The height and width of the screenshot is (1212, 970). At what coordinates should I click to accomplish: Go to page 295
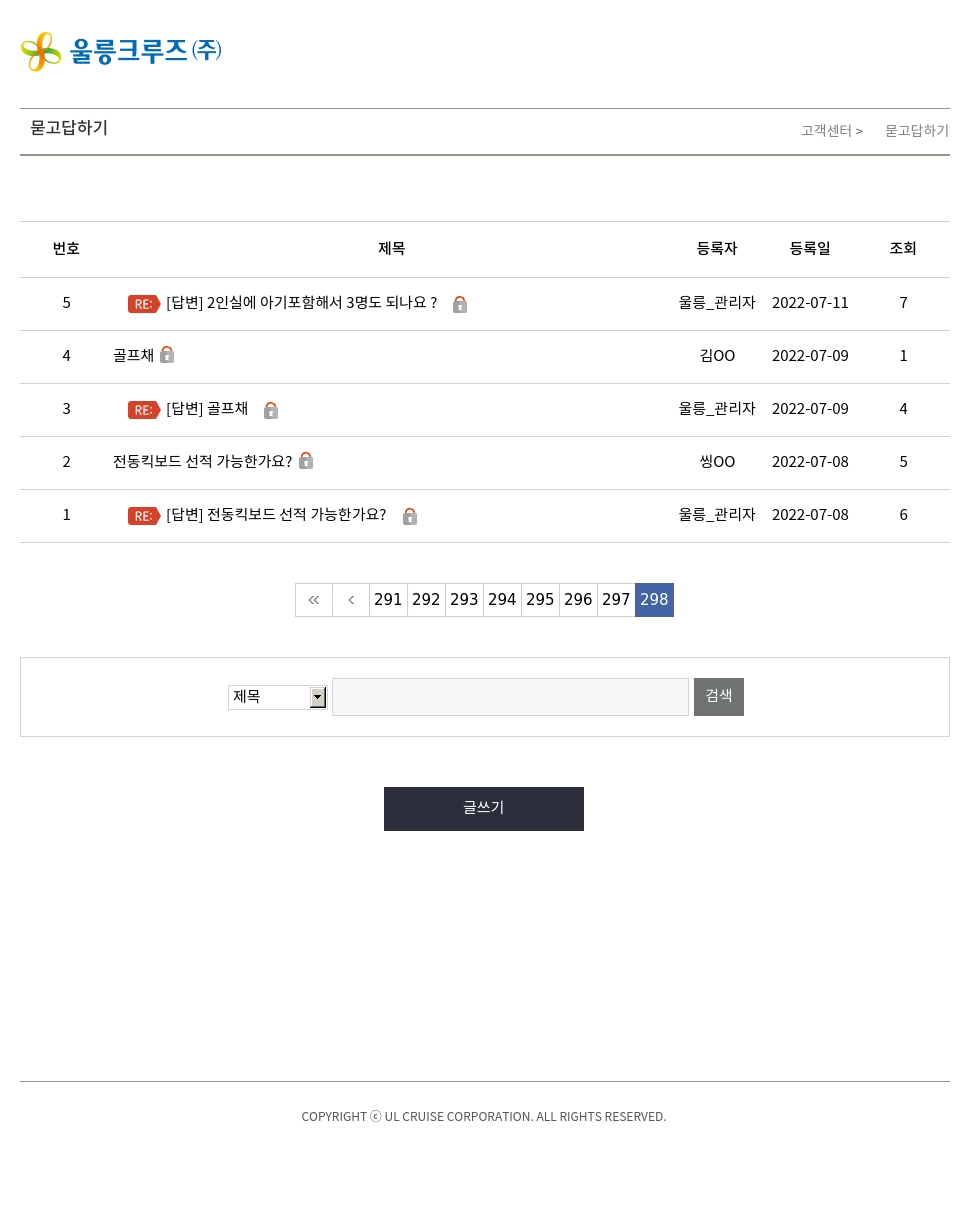(x=540, y=600)
